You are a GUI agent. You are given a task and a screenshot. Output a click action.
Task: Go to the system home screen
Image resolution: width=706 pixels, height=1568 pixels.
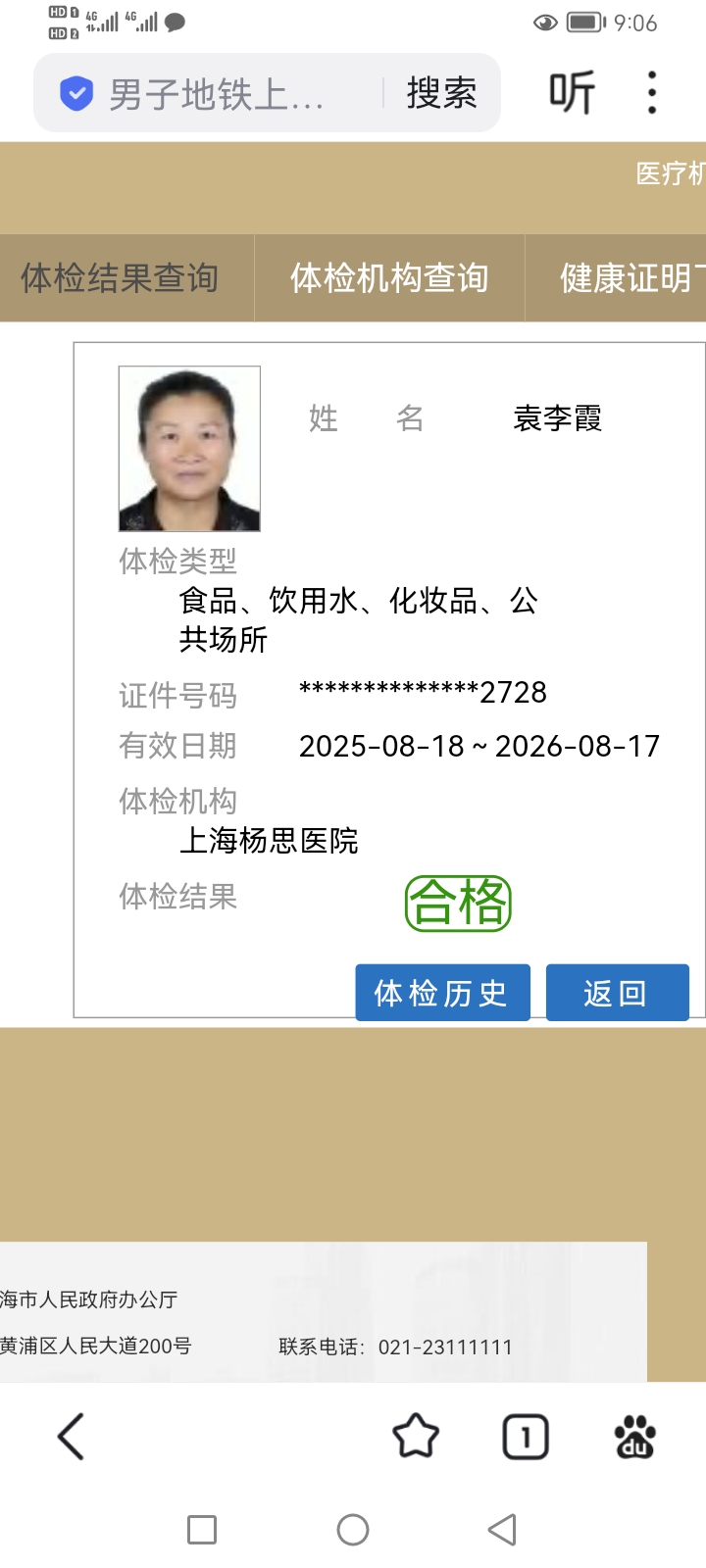pyautogui.click(x=353, y=1530)
